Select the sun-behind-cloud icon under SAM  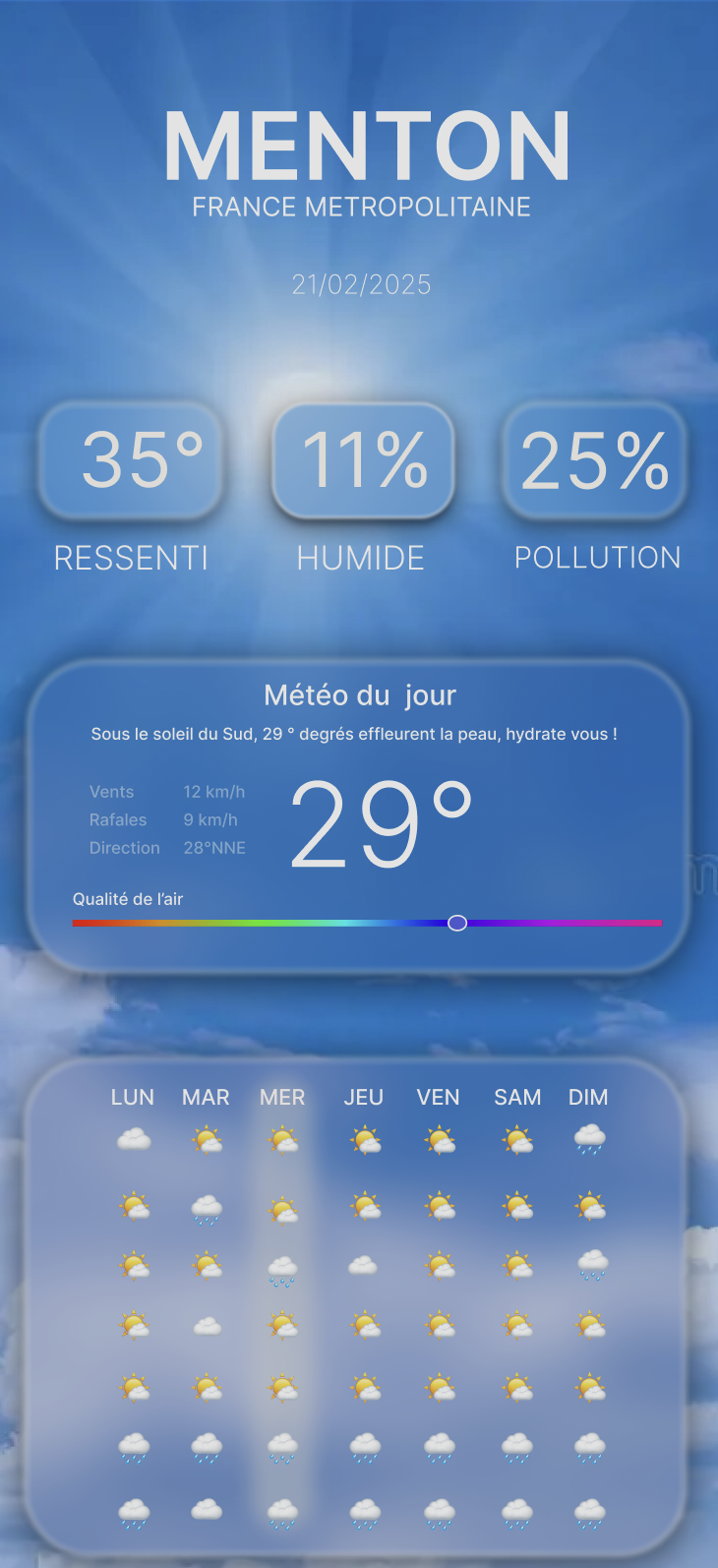pos(517,1141)
